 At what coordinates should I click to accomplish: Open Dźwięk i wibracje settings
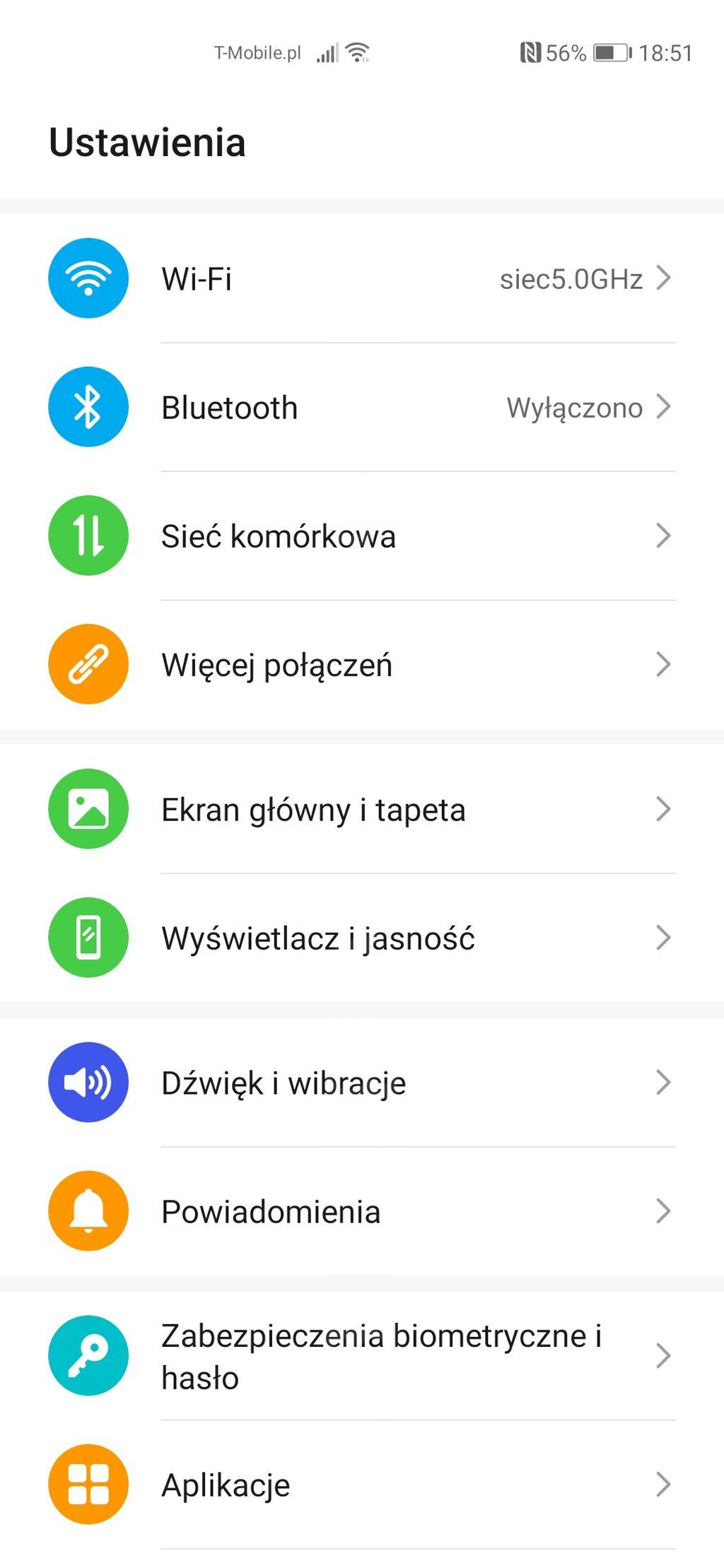pyautogui.click(x=361, y=1083)
